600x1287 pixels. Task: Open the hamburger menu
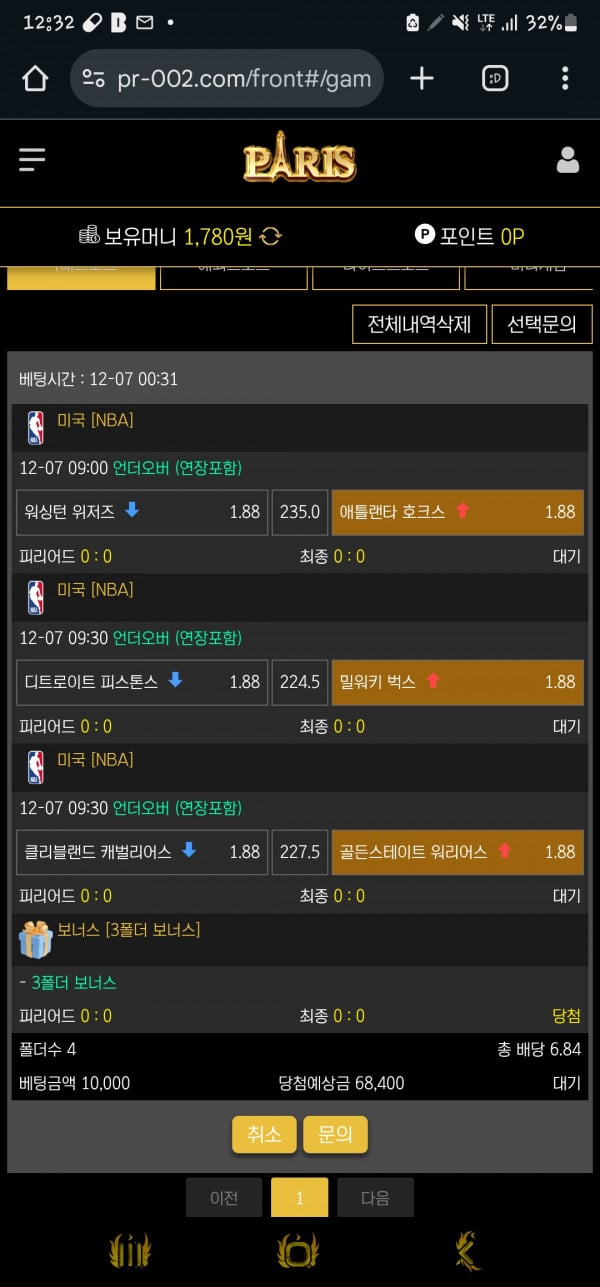pyautogui.click(x=32, y=160)
